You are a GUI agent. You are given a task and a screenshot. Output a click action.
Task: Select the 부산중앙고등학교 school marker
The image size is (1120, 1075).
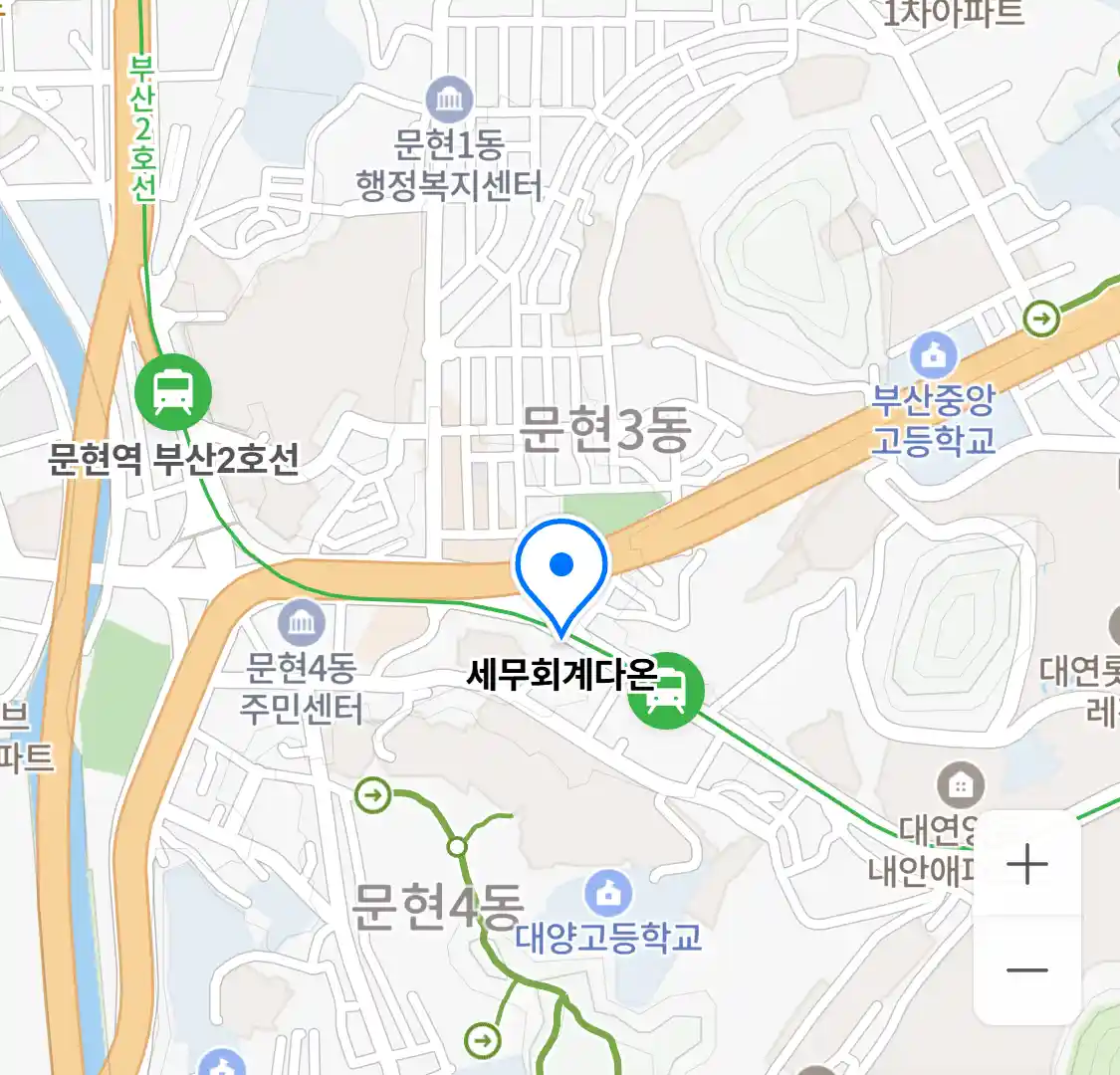tap(934, 355)
